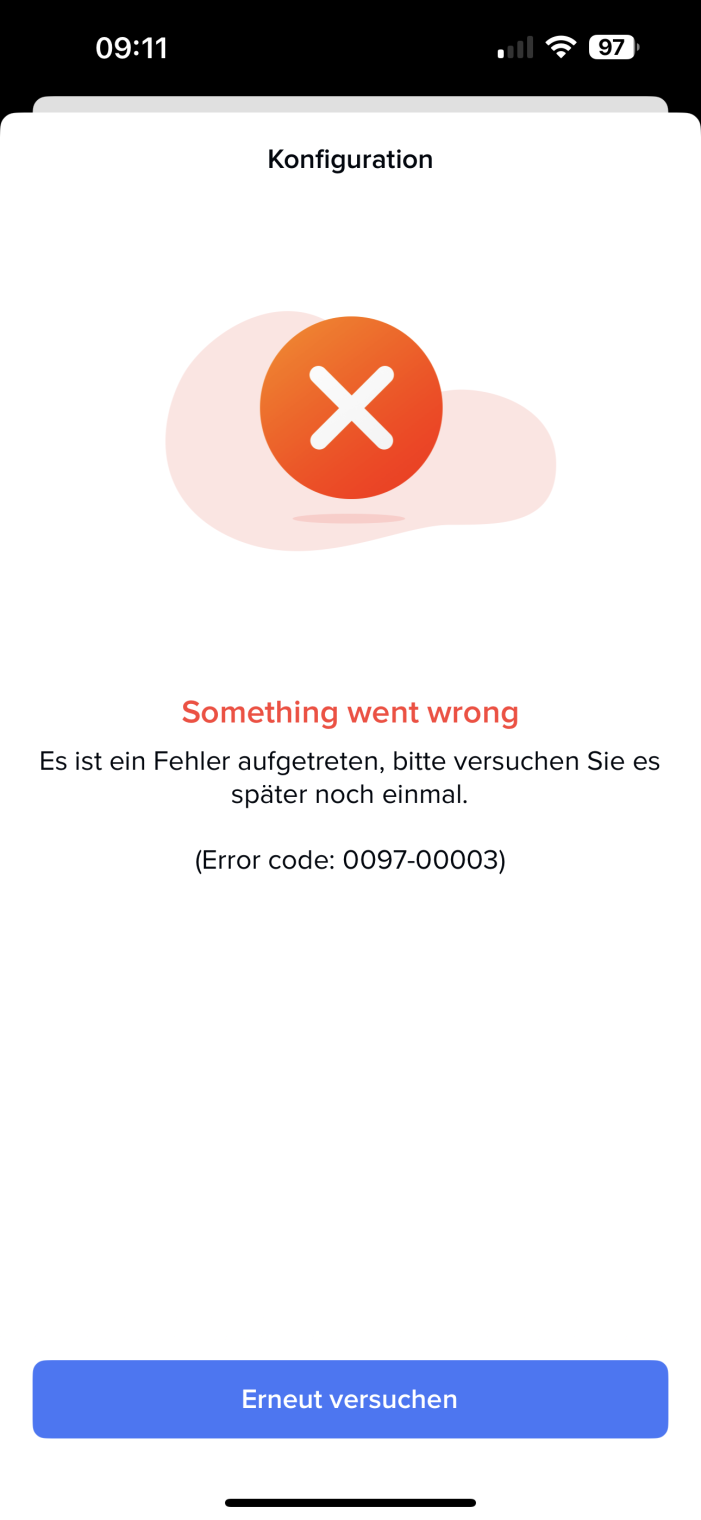Tap the Erneut versuchen button
This screenshot has height=1520, width=701.
coord(350,1399)
